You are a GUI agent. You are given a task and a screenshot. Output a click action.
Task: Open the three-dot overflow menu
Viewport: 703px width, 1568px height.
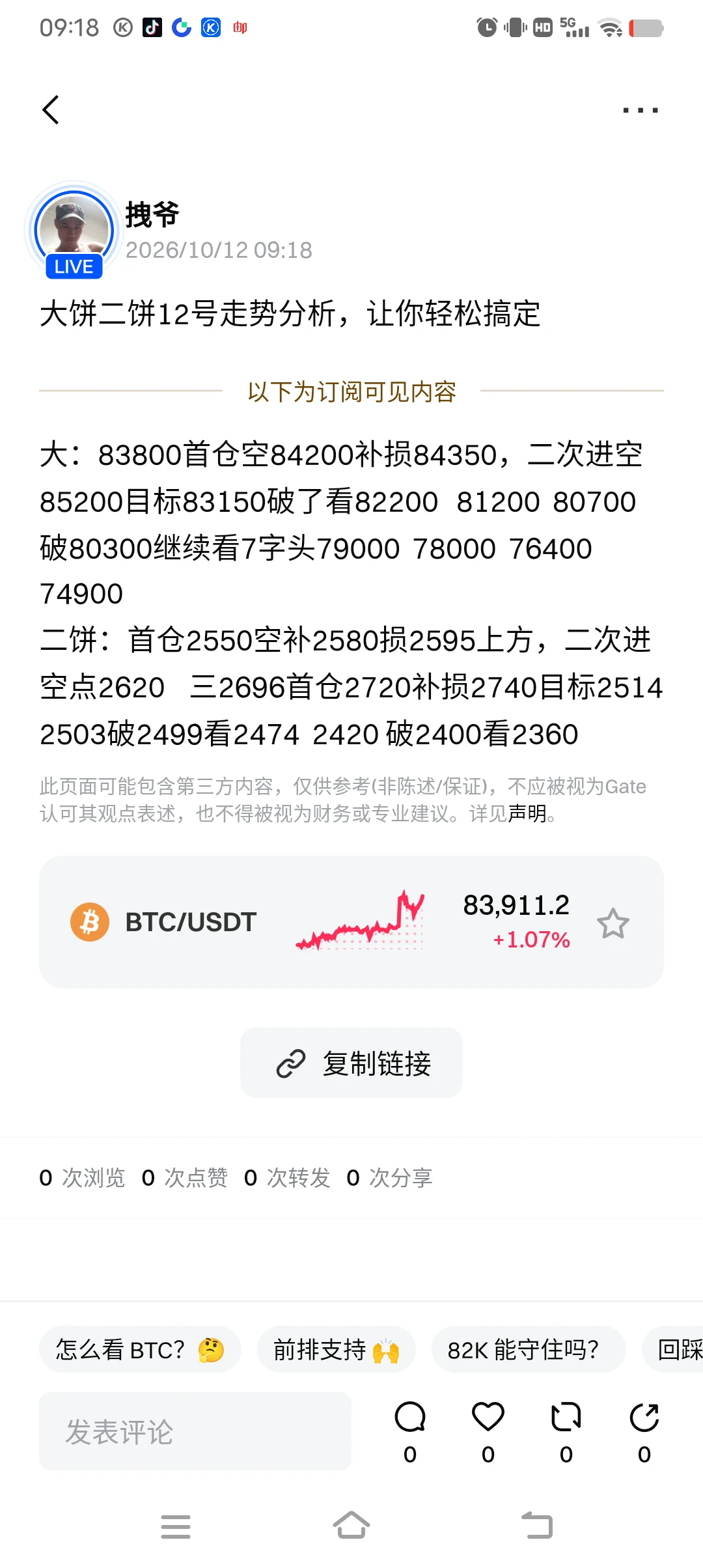click(x=641, y=110)
